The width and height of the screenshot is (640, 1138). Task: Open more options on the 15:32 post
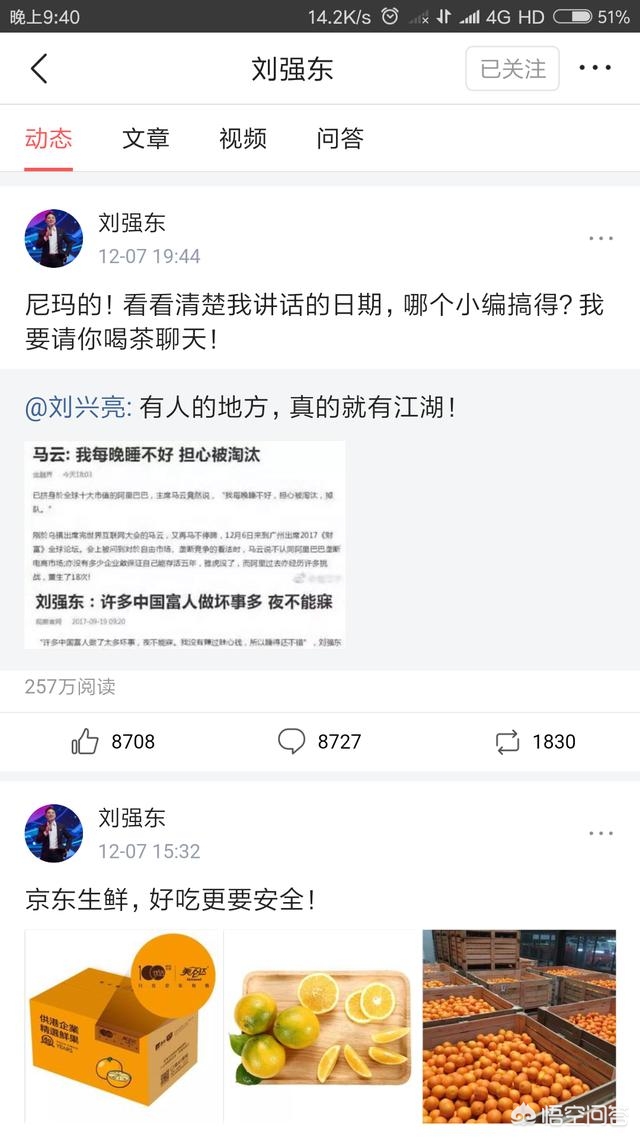pos(601,833)
